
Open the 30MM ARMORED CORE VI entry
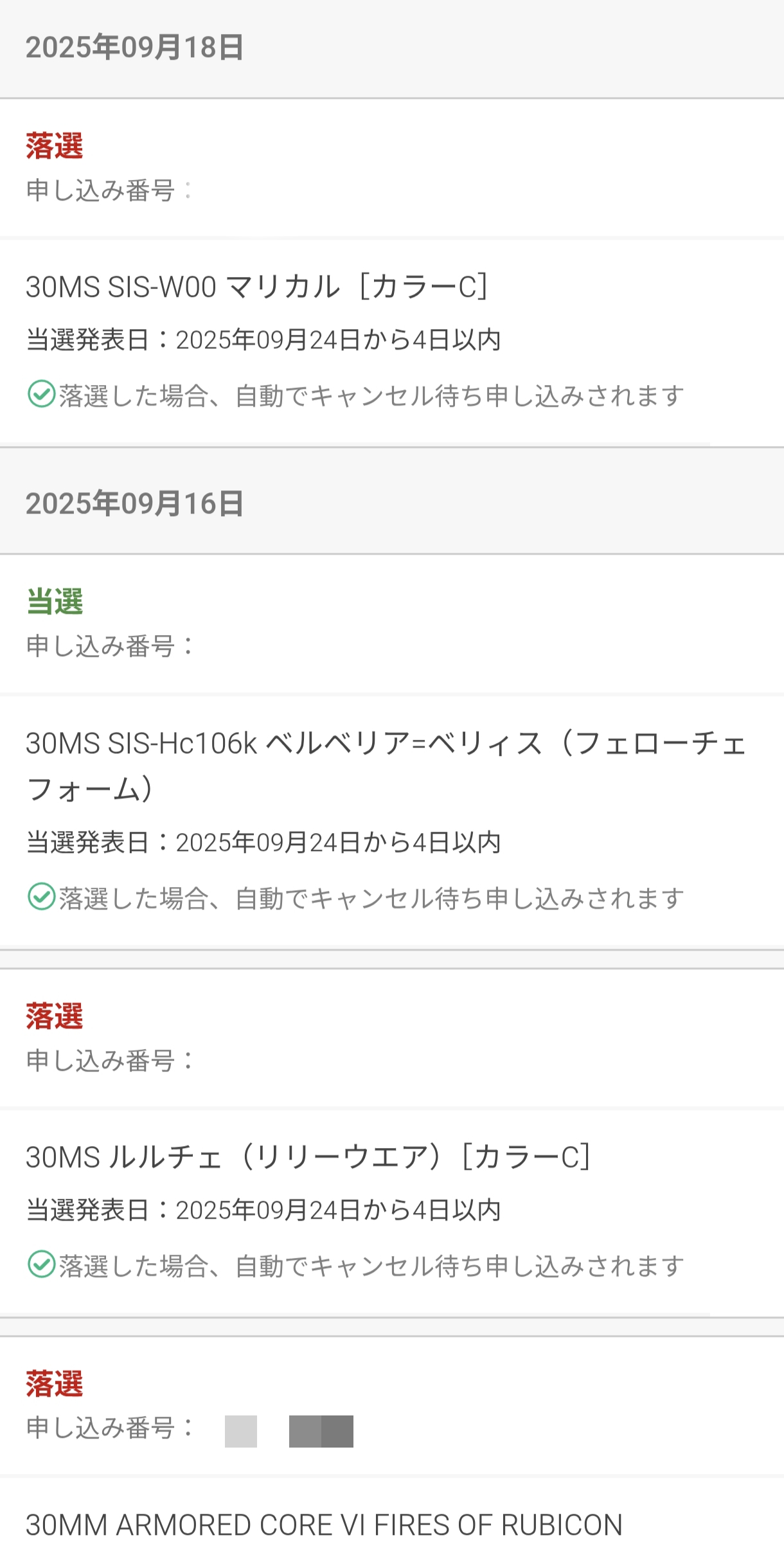tap(325, 1525)
